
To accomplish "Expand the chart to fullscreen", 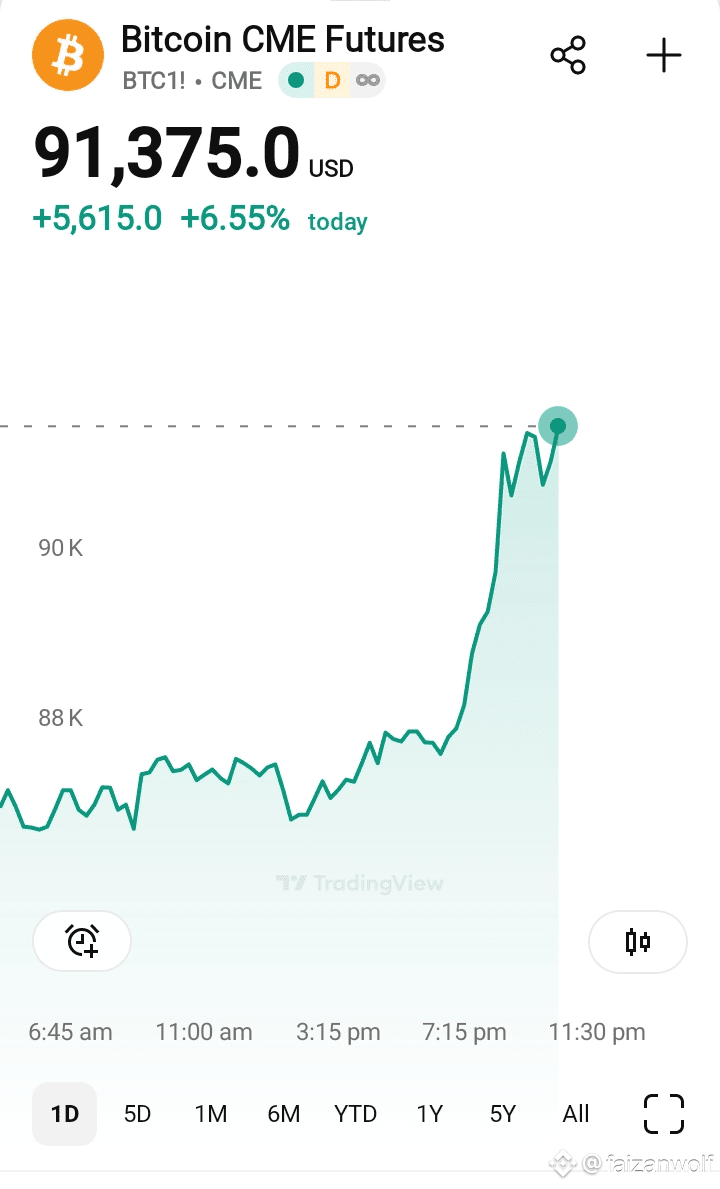I will 664,1114.
